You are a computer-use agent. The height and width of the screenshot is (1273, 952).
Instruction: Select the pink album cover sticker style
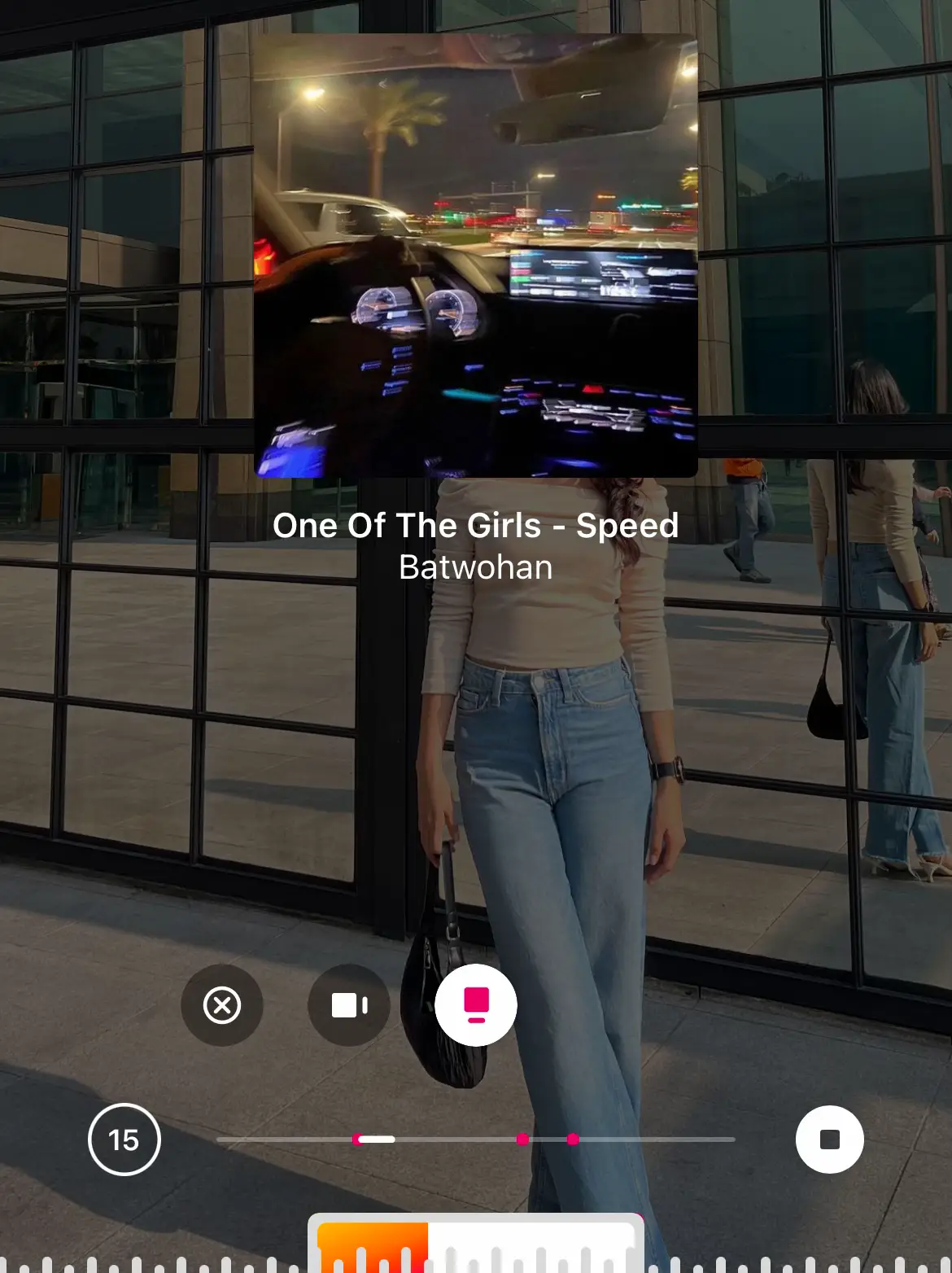476,1005
